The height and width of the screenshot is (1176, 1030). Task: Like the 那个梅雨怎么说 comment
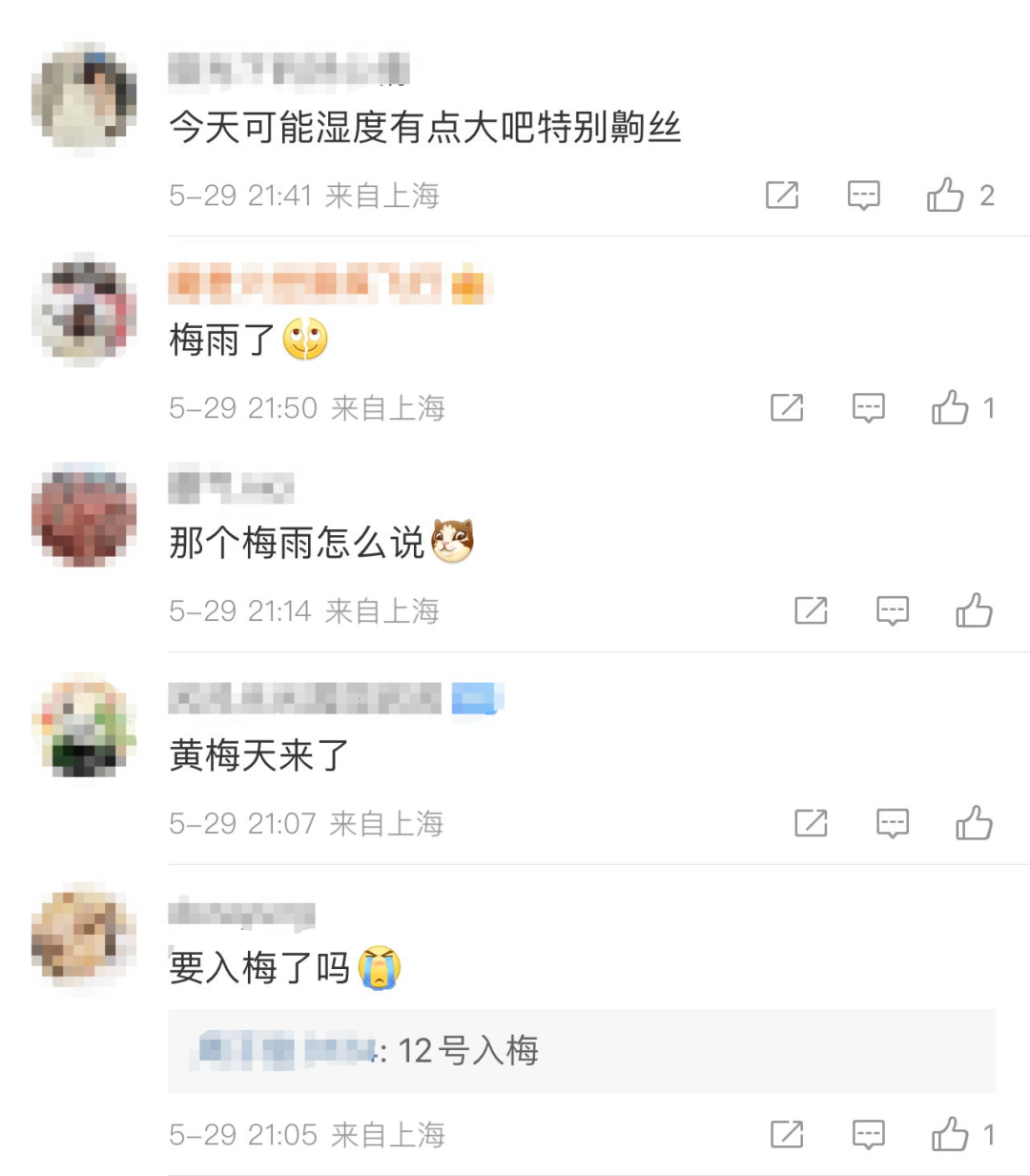974,610
